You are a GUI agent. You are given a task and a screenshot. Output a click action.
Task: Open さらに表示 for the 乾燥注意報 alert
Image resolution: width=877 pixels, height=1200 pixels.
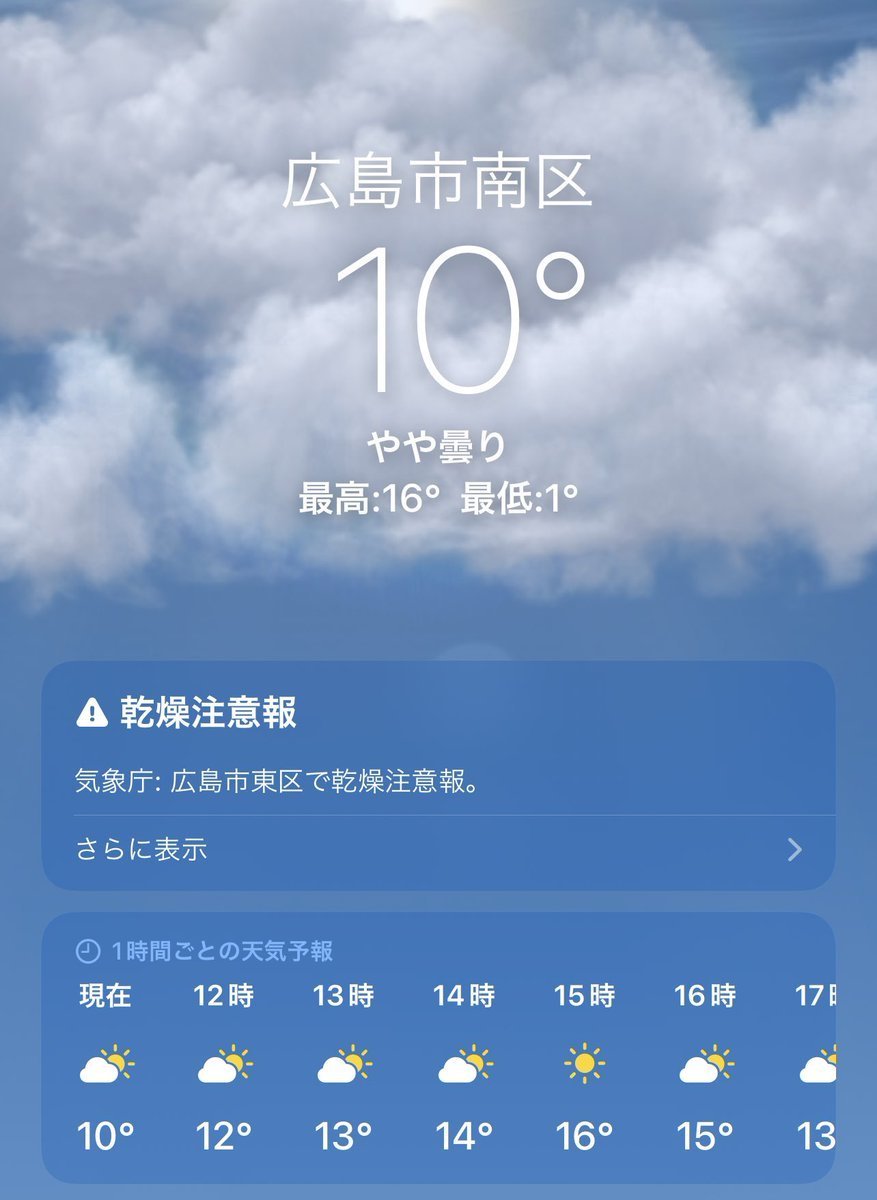coord(438,850)
